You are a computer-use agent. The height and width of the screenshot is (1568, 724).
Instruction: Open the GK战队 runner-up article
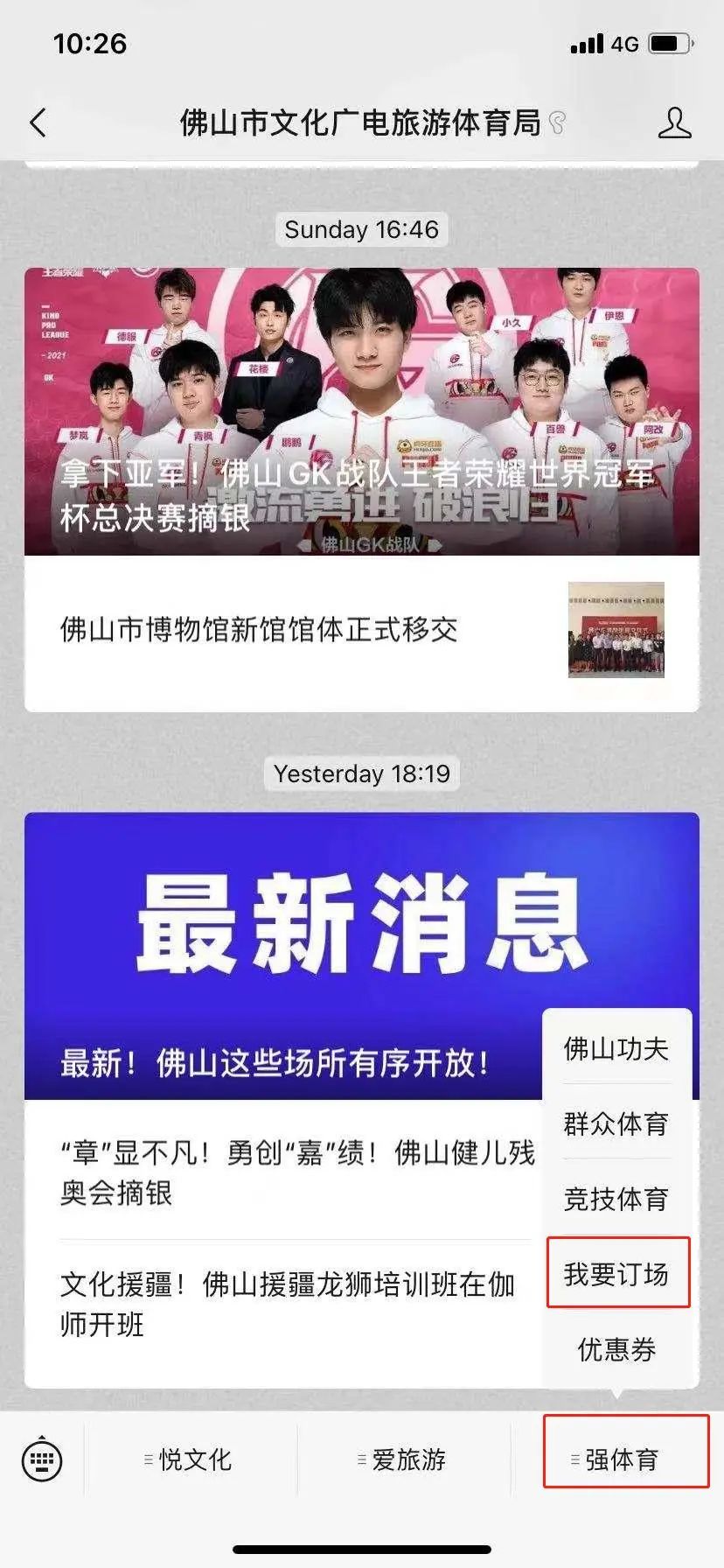click(362, 411)
